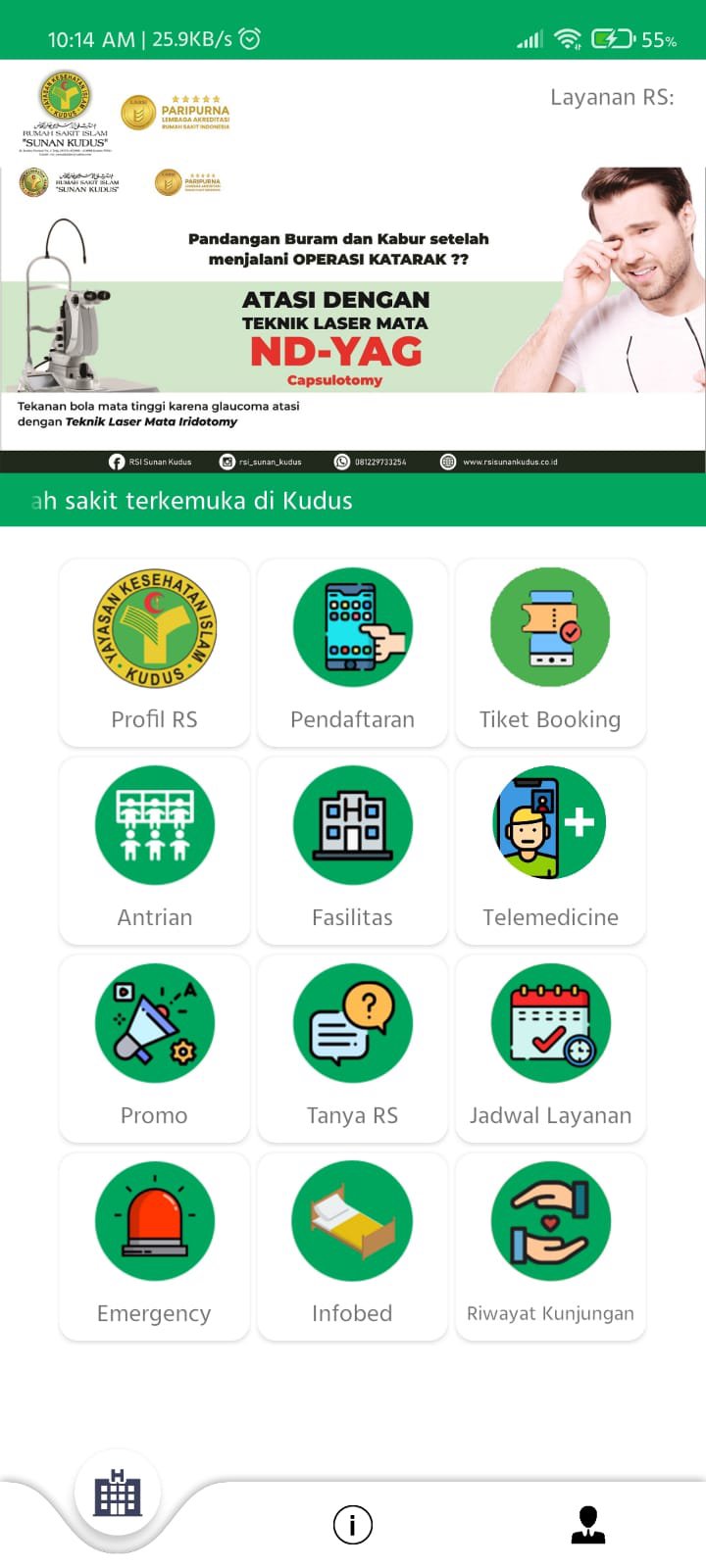View the Promo tile

[x=155, y=1049]
